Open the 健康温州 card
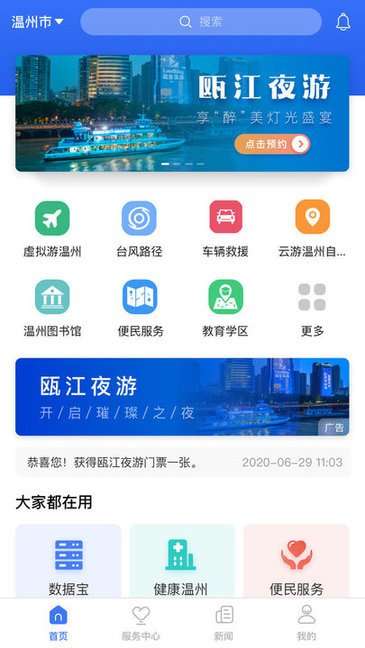Screen dimensions: 365x648 182,562
